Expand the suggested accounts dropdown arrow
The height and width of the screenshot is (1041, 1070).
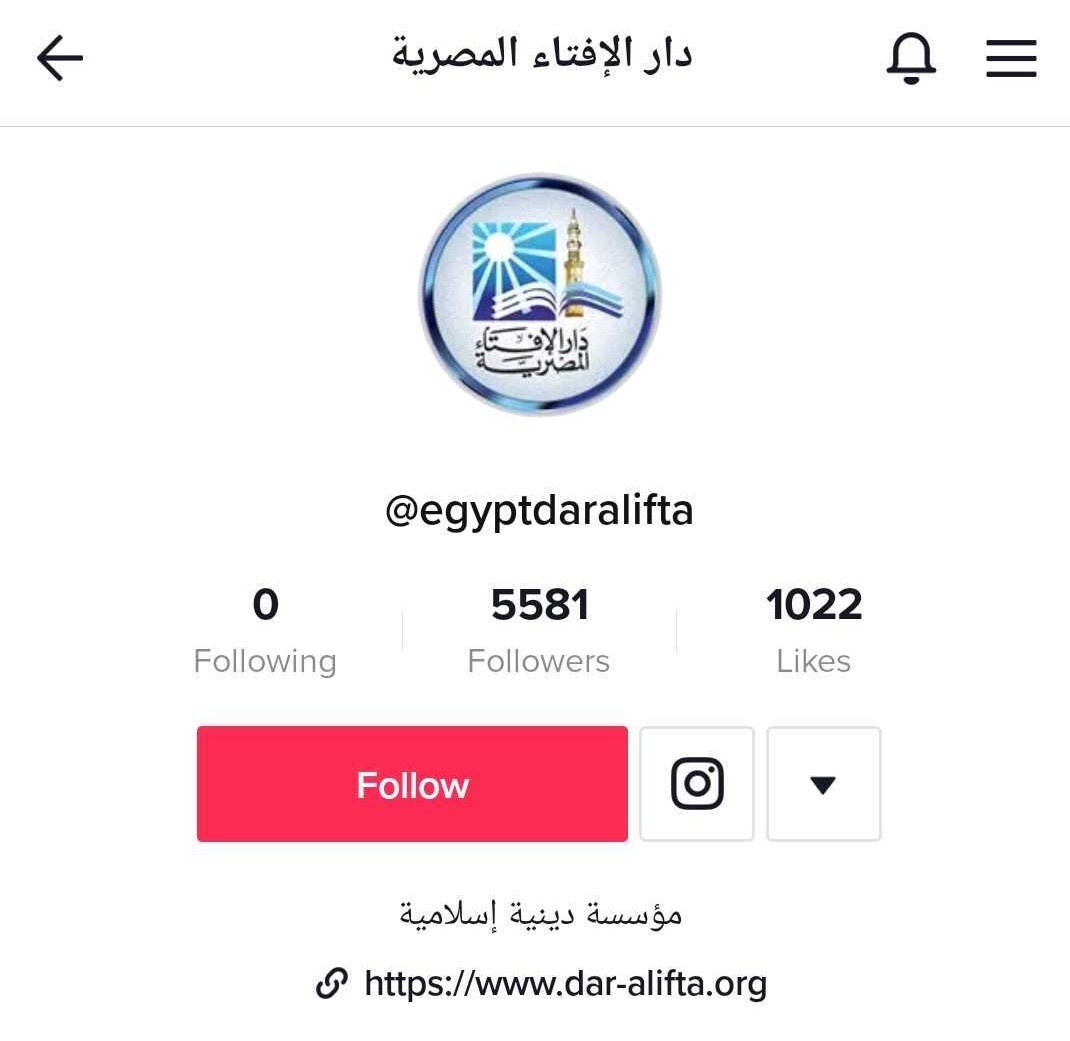click(823, 784)
